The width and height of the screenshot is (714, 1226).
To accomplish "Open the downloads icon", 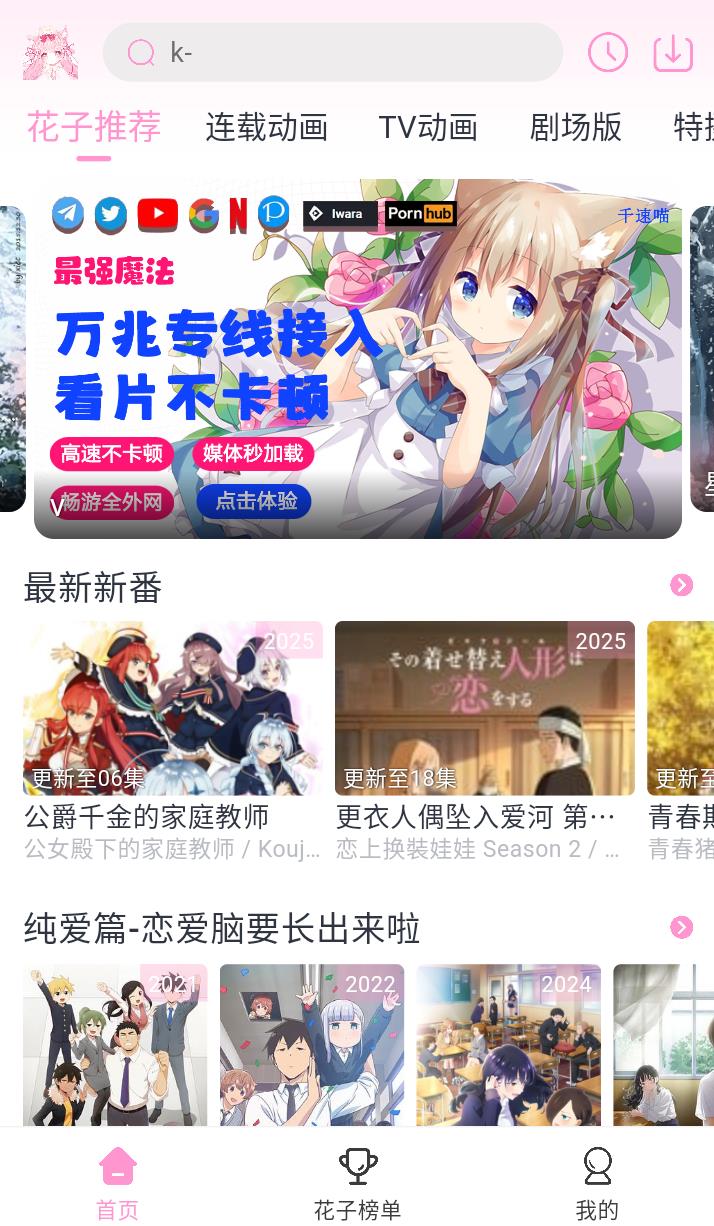I will click(673, 52).
